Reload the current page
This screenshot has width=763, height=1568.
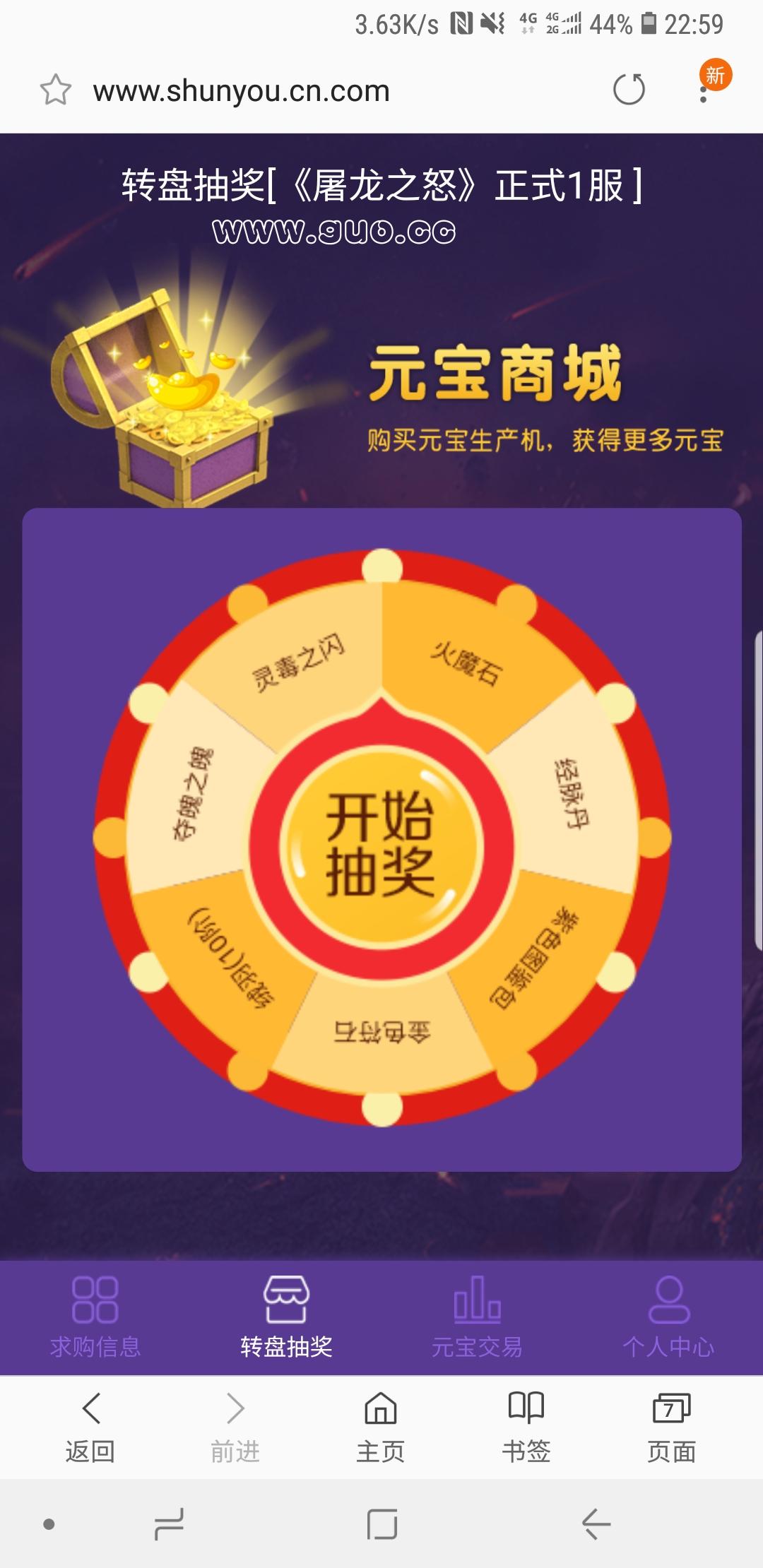pos(628,90)
